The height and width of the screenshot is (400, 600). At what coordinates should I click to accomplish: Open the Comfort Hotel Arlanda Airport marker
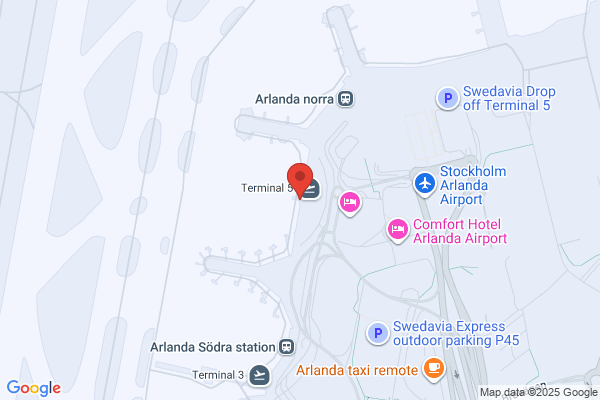click(x=398, y=230)
